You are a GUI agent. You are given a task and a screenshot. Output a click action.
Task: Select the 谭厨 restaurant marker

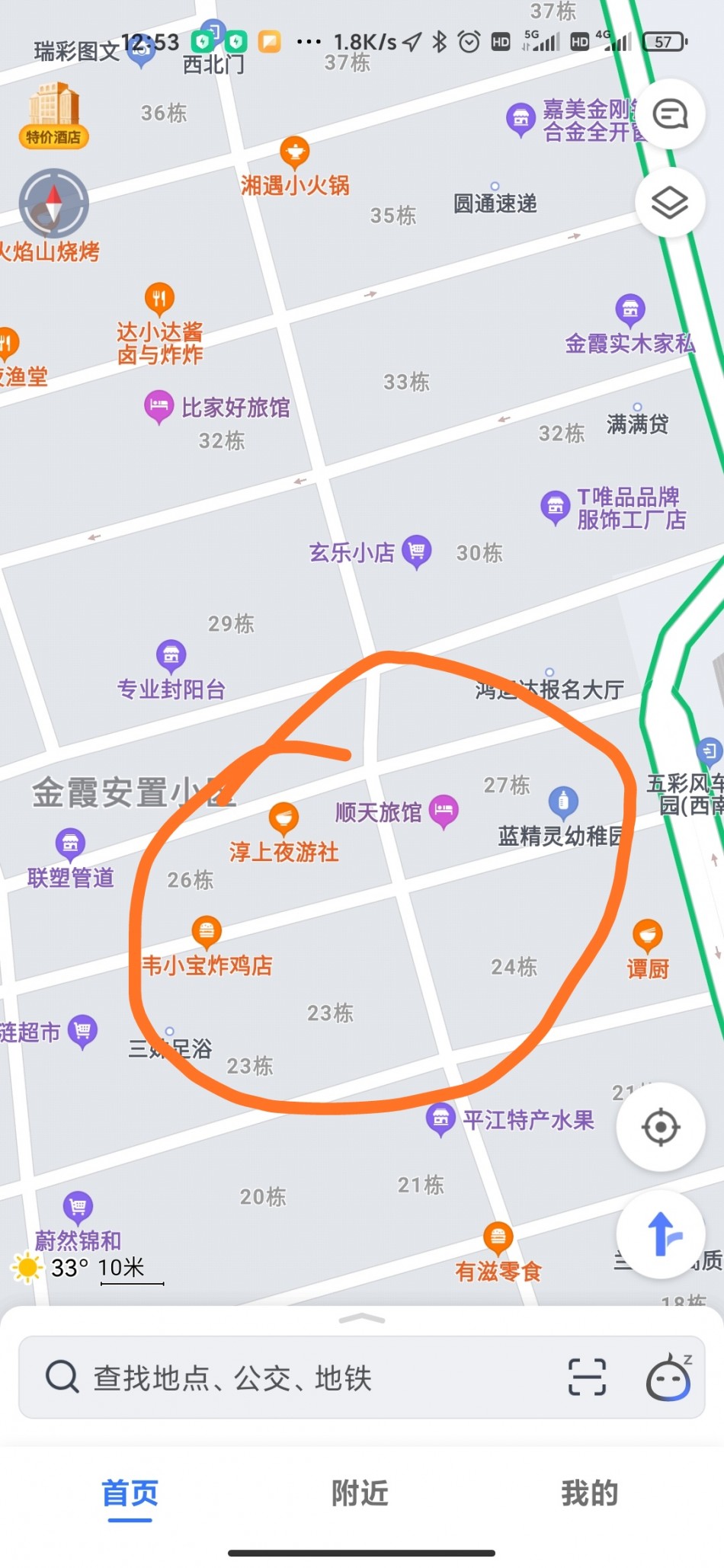click(x=647, y=935)
